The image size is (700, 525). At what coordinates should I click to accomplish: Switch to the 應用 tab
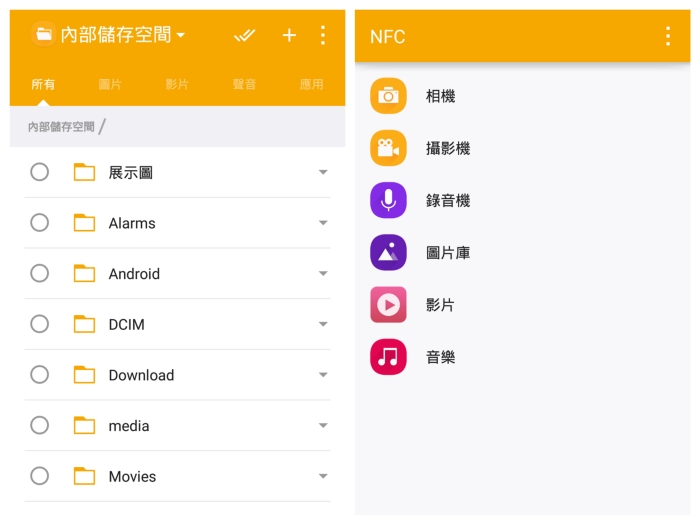click(x=311, y=85)
